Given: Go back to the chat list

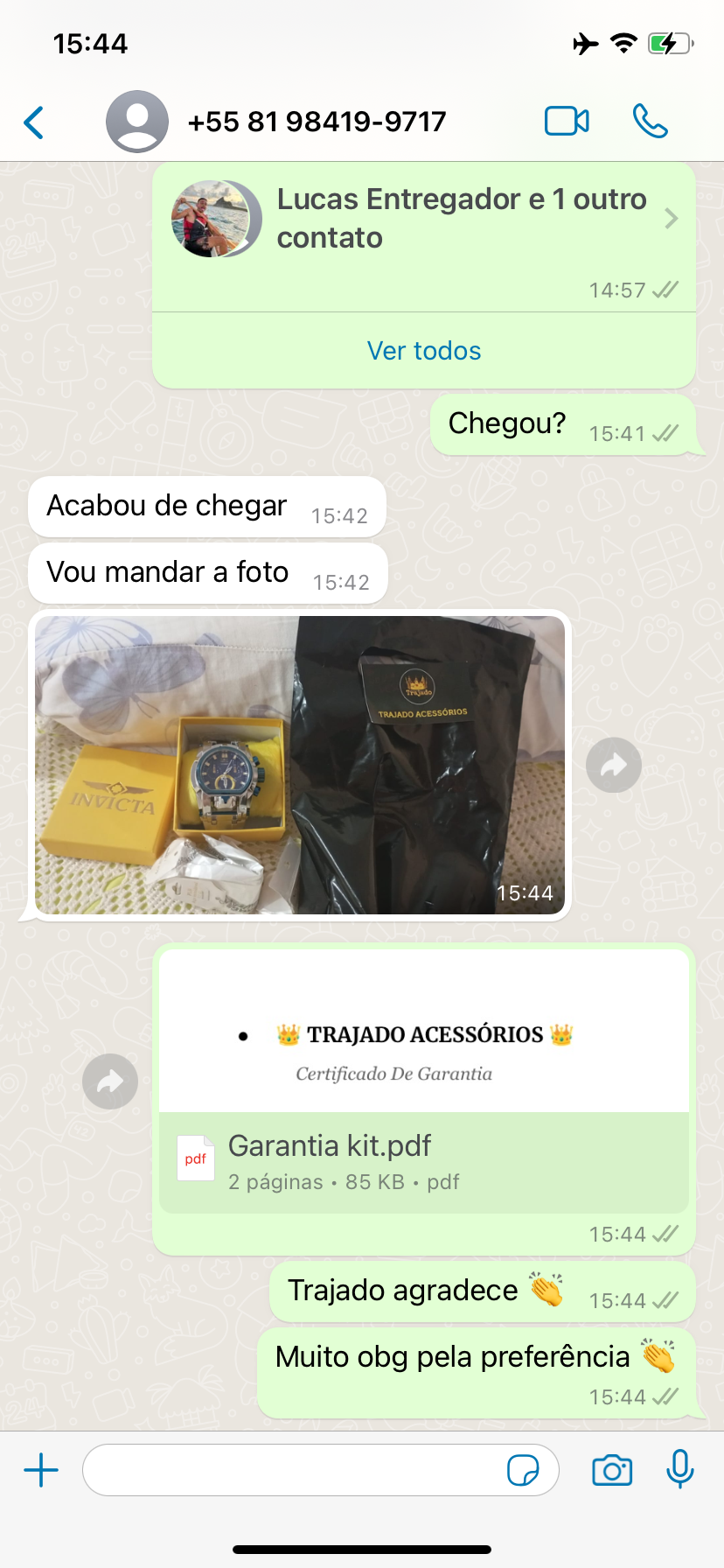Looking at the screenshot, I should point(35,122).
